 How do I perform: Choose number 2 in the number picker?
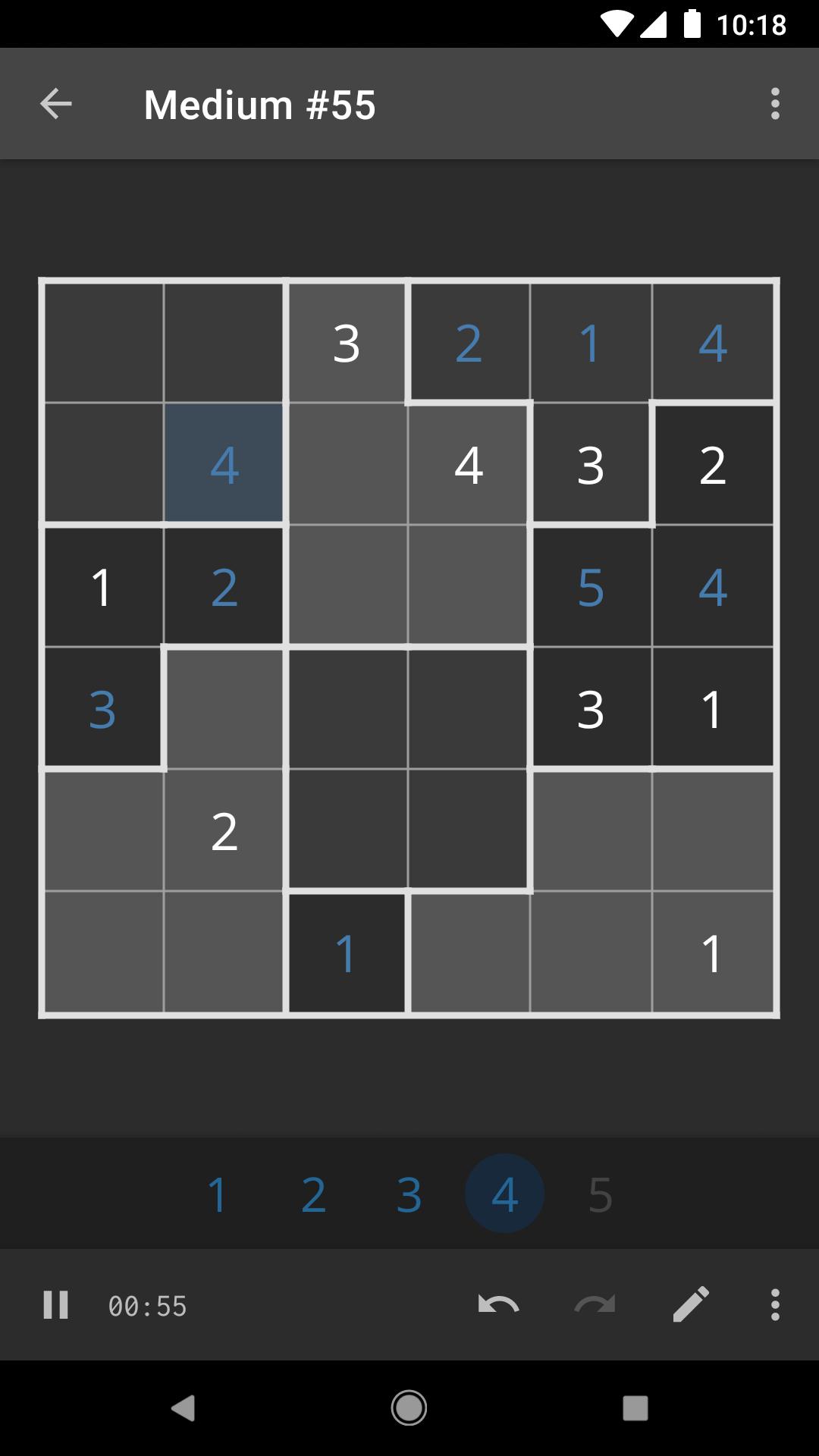pos(313,1195)
